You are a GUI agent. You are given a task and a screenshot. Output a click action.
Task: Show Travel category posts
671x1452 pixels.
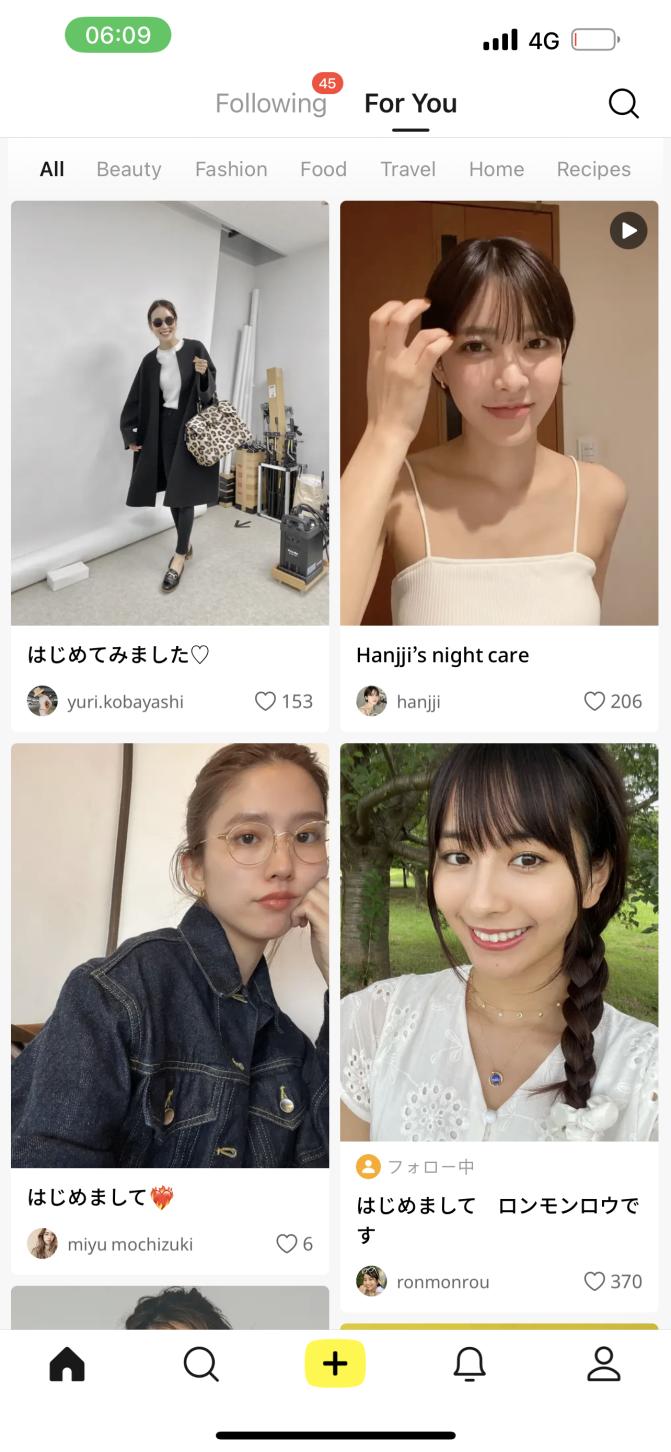click(x=408, y=169)
